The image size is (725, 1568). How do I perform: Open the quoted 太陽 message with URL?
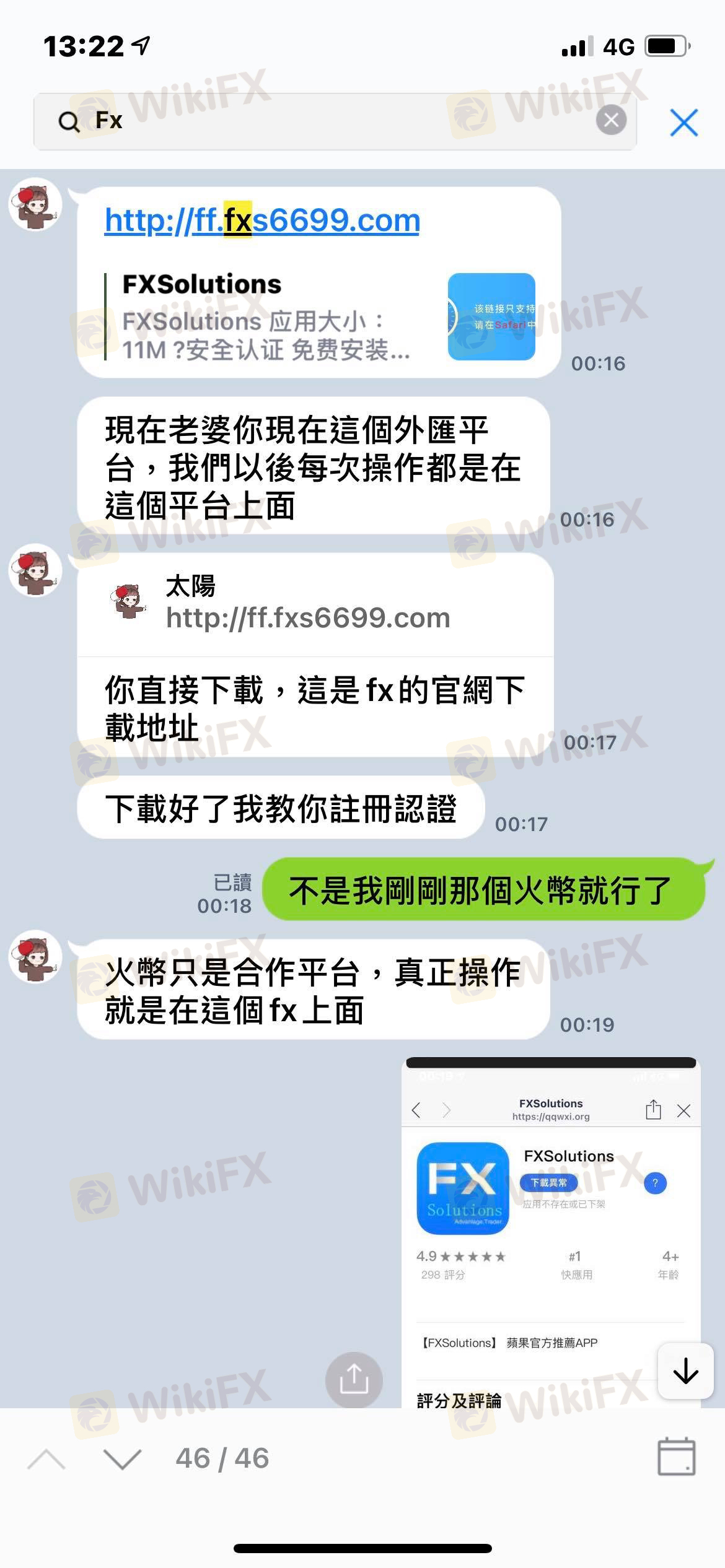point(315,604)
